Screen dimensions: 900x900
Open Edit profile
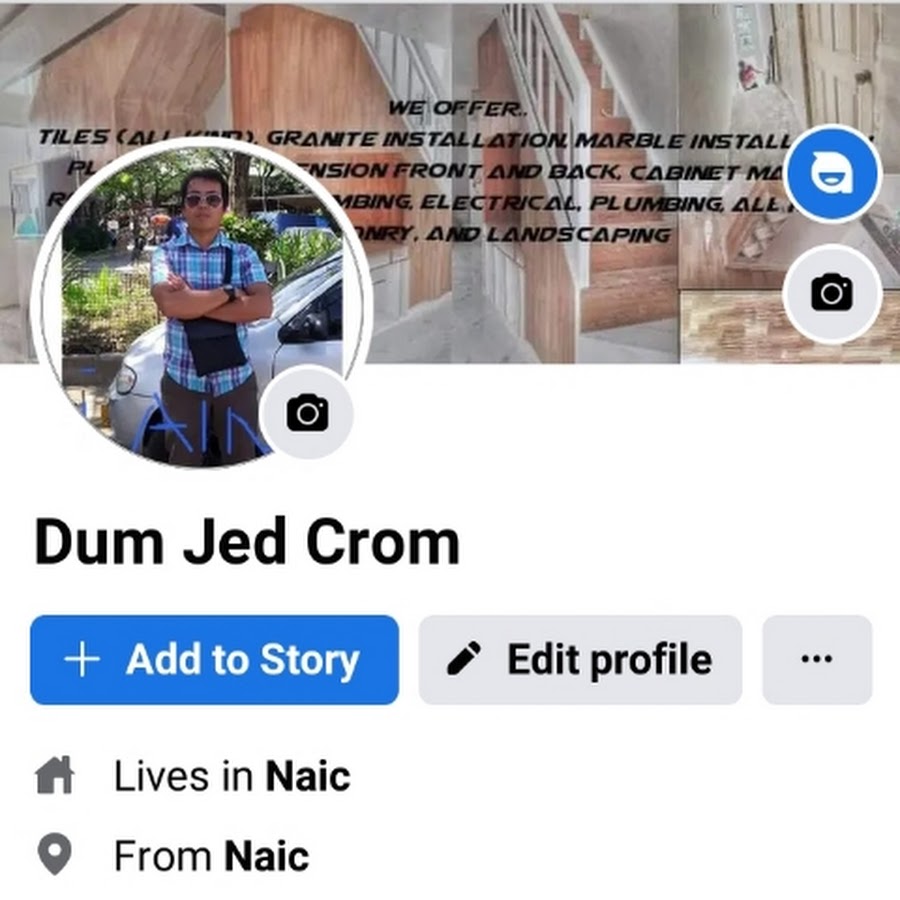click(580, 660)
